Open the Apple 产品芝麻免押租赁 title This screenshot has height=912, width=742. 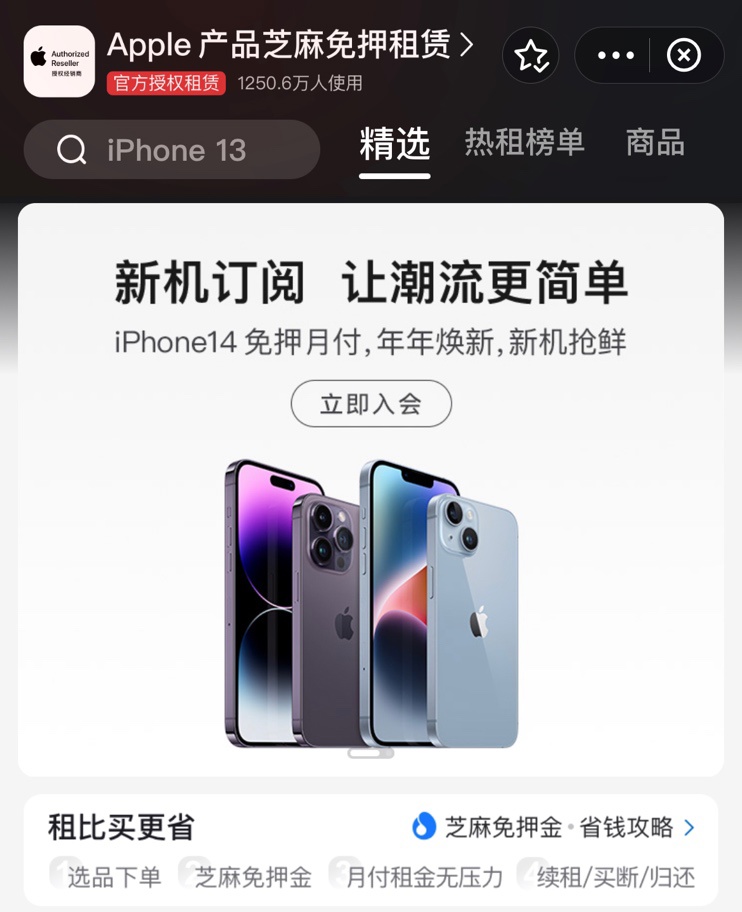pos(290,45)
